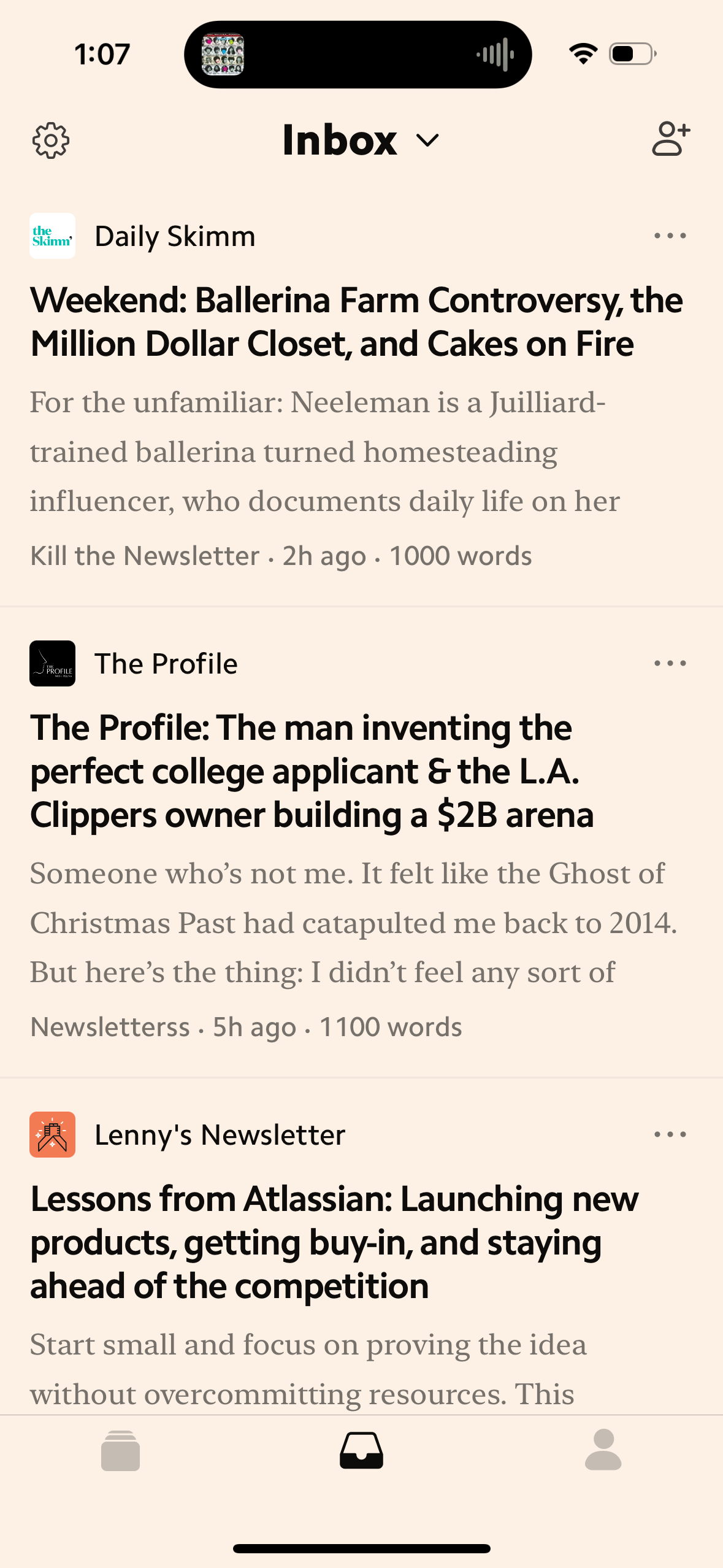Viewport: 723px width, 1568px height.
Task: Select The Profile sender name
Action: tap(166, 664)
